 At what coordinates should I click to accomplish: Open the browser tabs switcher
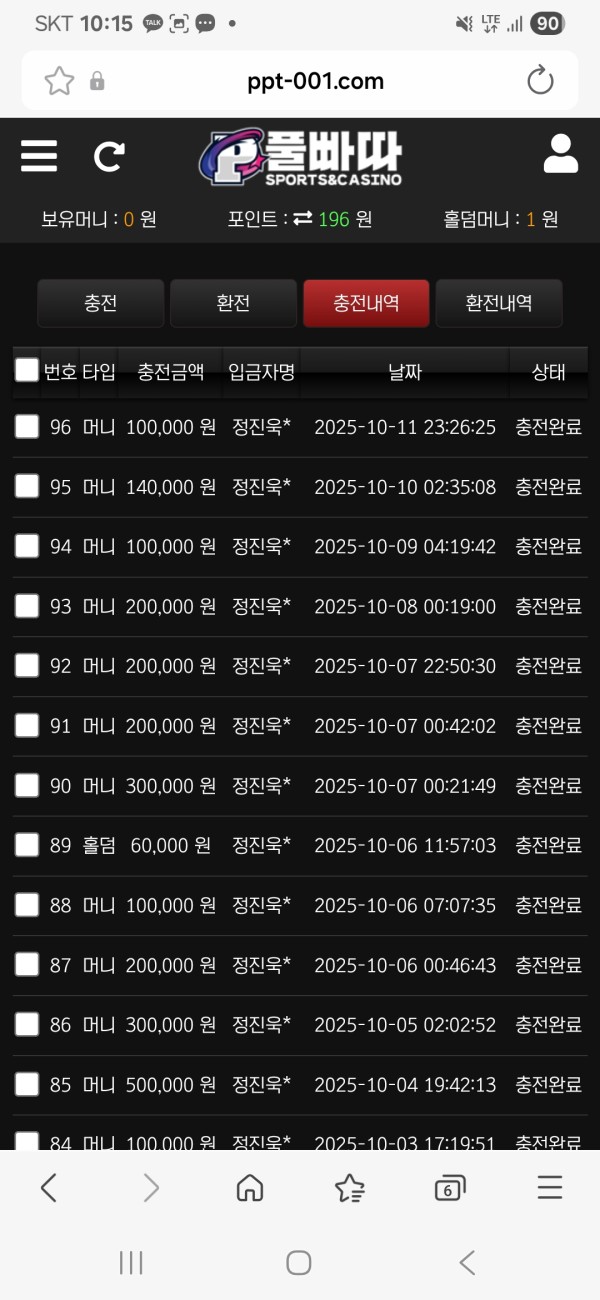click(450, 1188)
